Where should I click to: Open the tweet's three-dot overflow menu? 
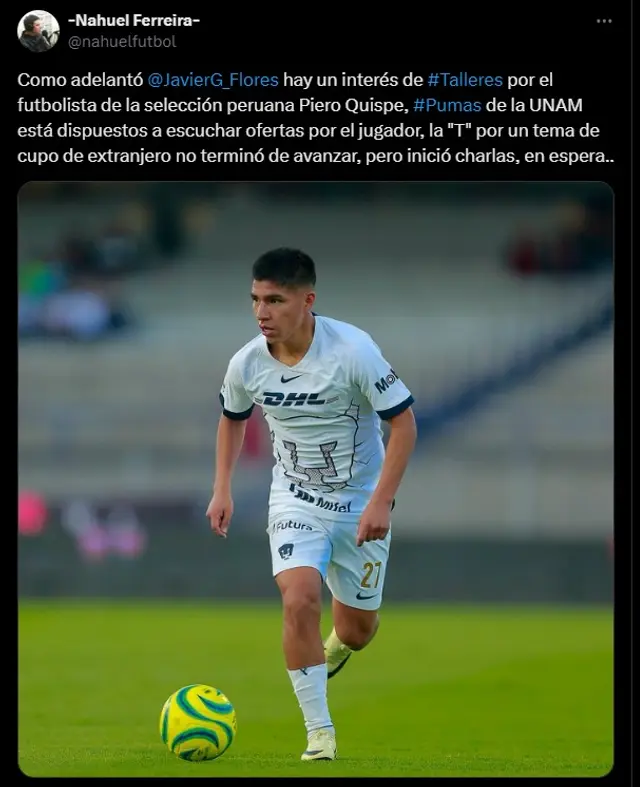click(x=604, y=21)
